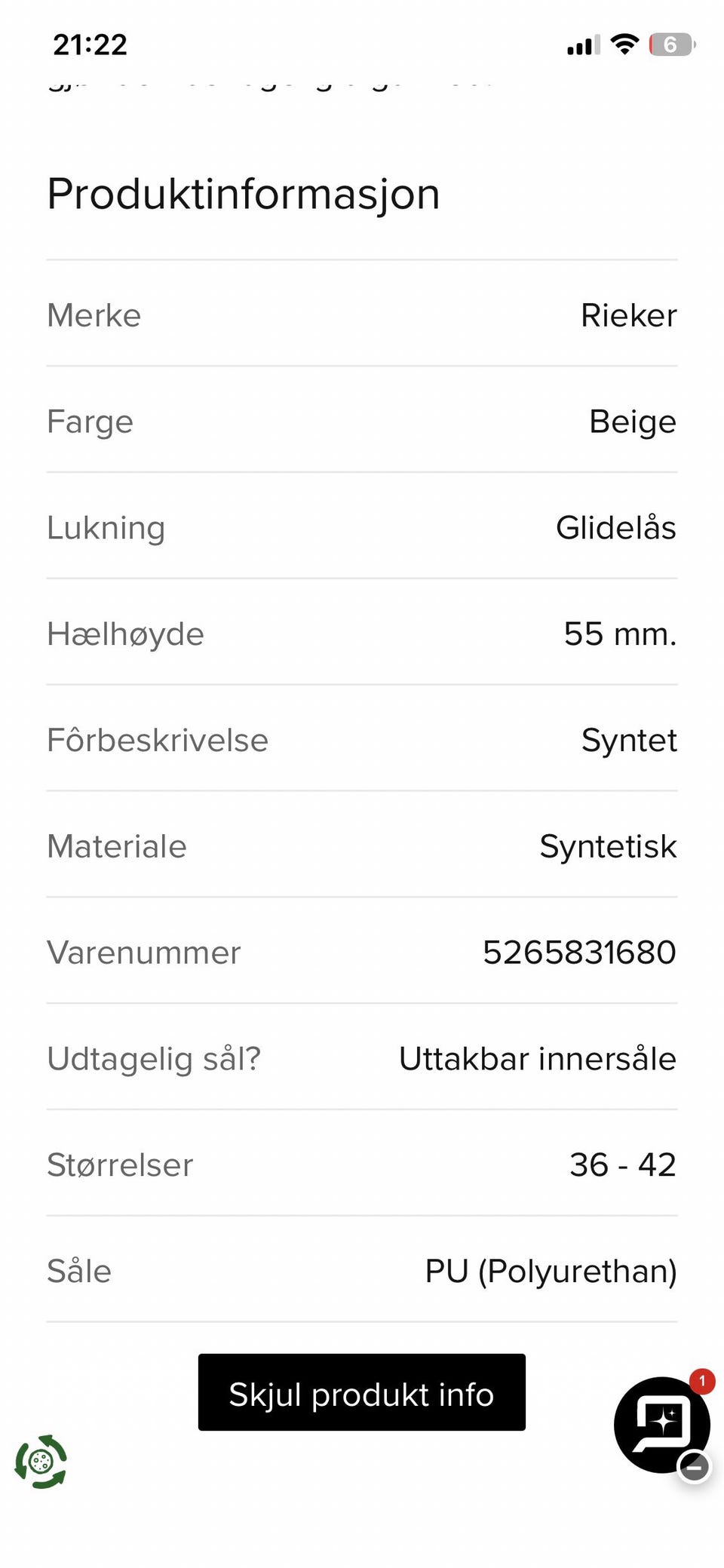
Task: Minimize the chat widget with the minus badge
Action: (694, 1467)
